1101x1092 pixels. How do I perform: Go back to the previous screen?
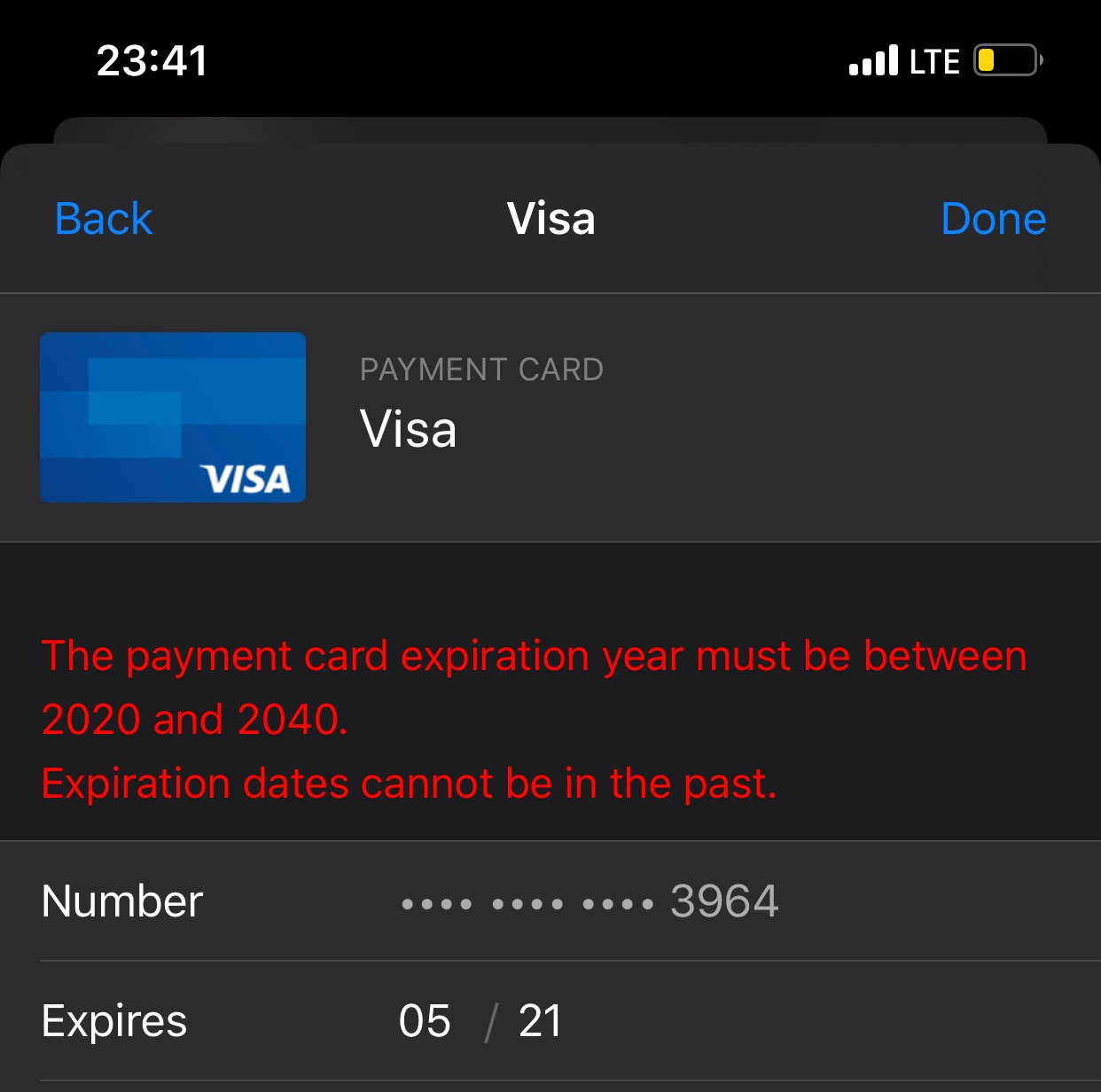[x=104, y=219]
